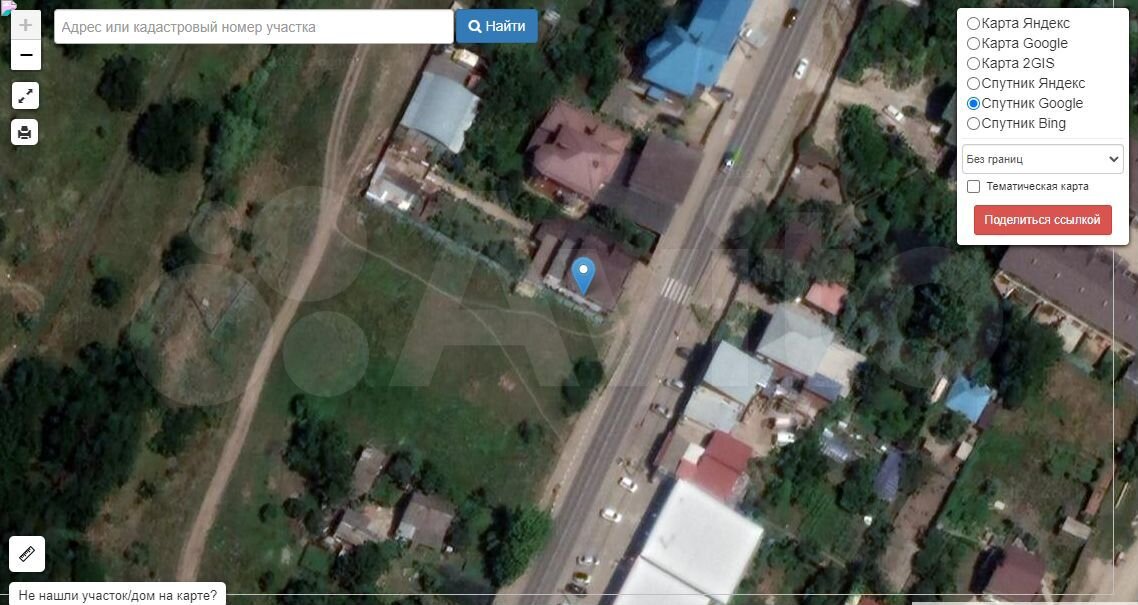The image size is (1138, 605).
Task: Switch to the Спутник Bing imagery
Action: [973, 123]
